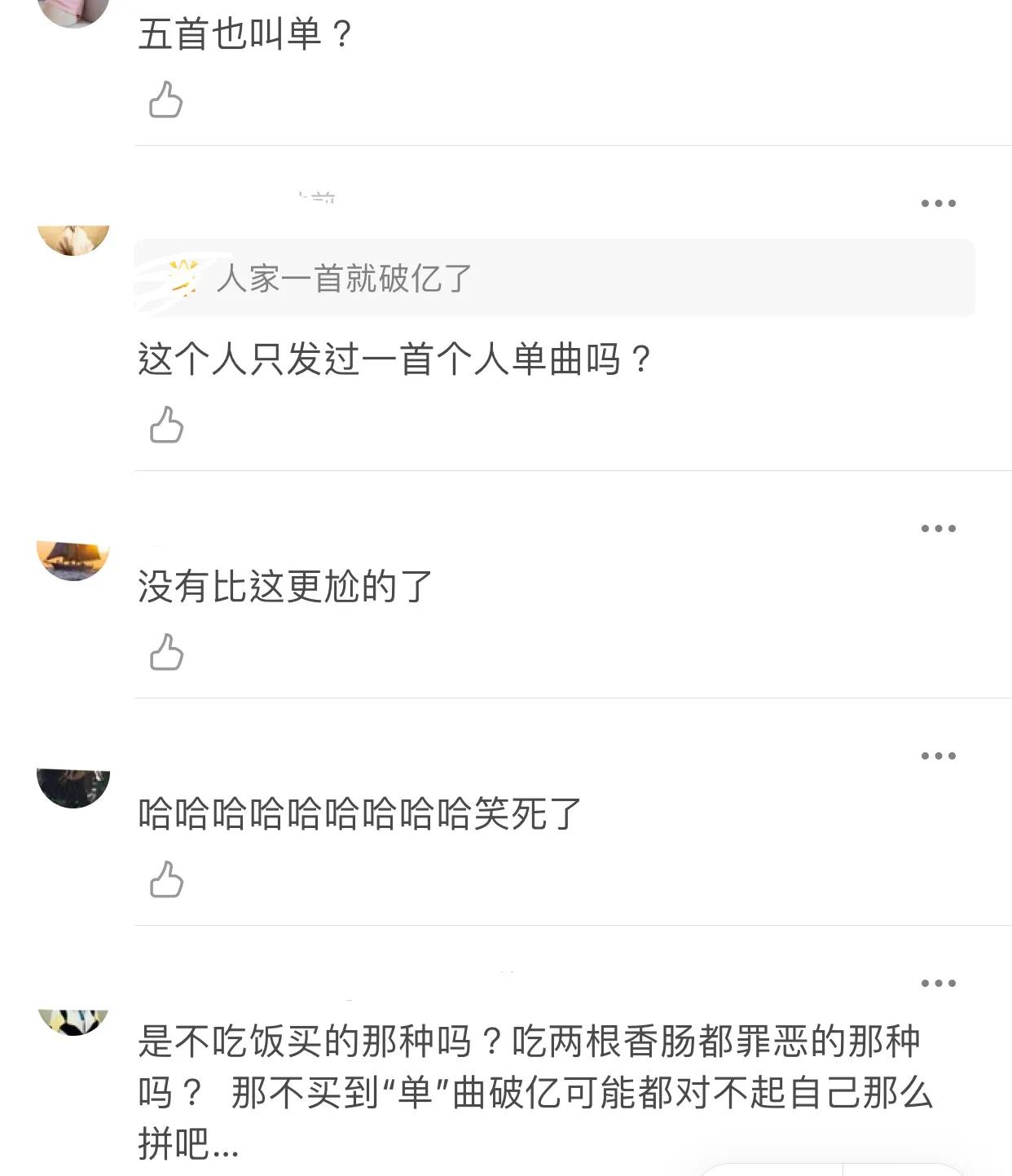Click the comment text "这个人只发过一首个人单曲吗？"

(395, 358)
